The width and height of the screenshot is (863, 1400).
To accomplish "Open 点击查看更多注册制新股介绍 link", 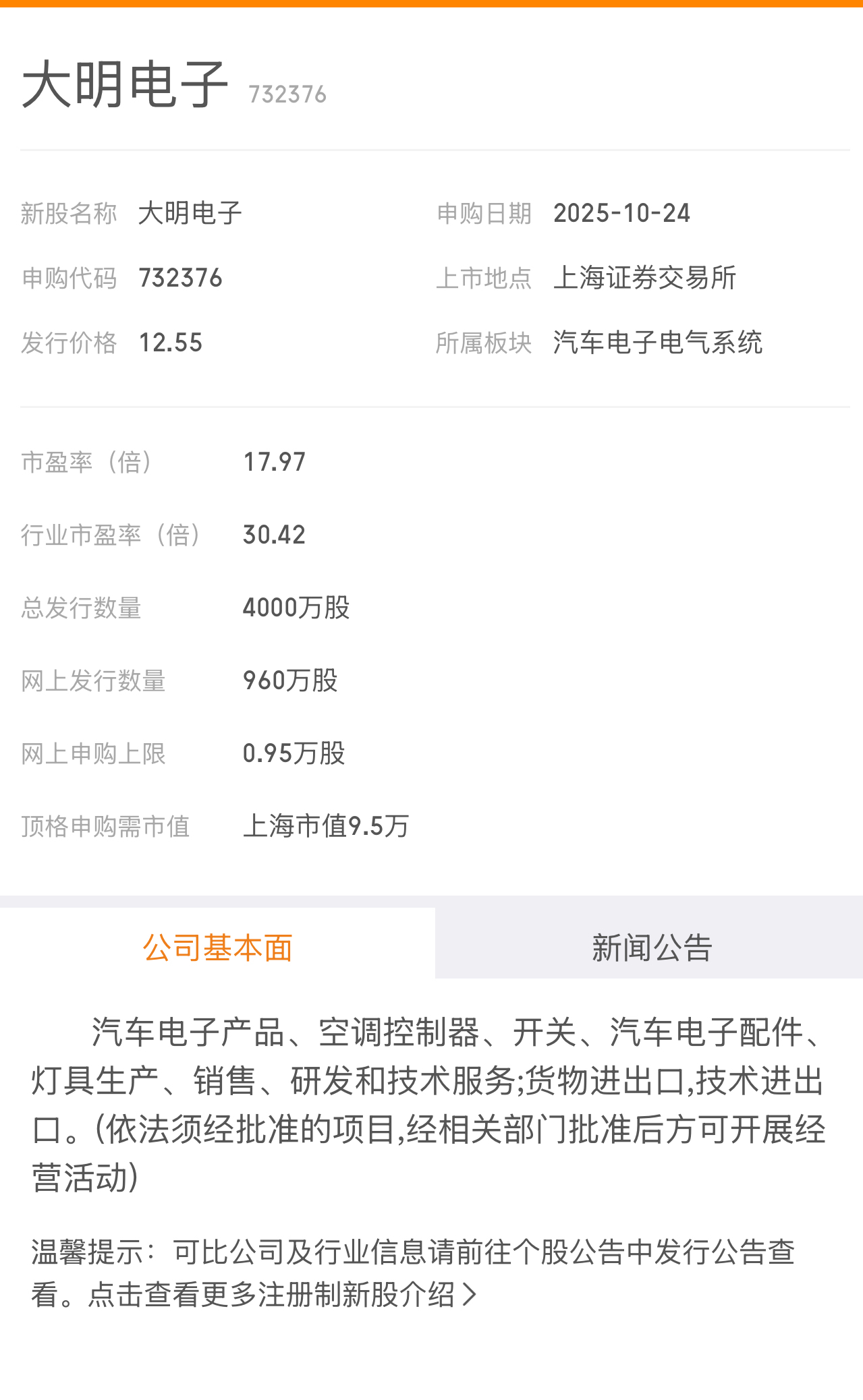I will (x=282, y=1295).
